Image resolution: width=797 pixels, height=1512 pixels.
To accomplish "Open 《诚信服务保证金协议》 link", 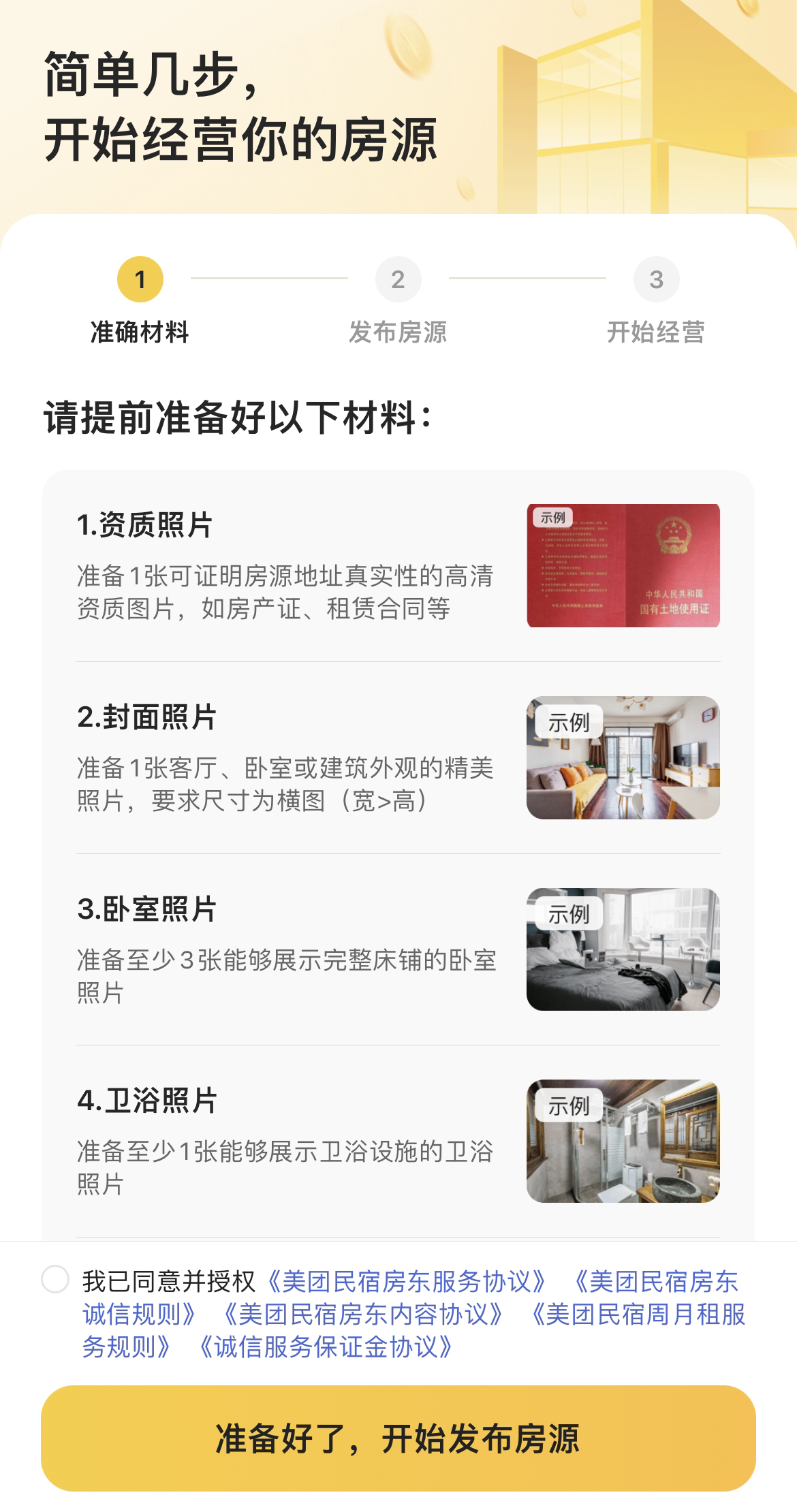I will tap(324, 1347).
